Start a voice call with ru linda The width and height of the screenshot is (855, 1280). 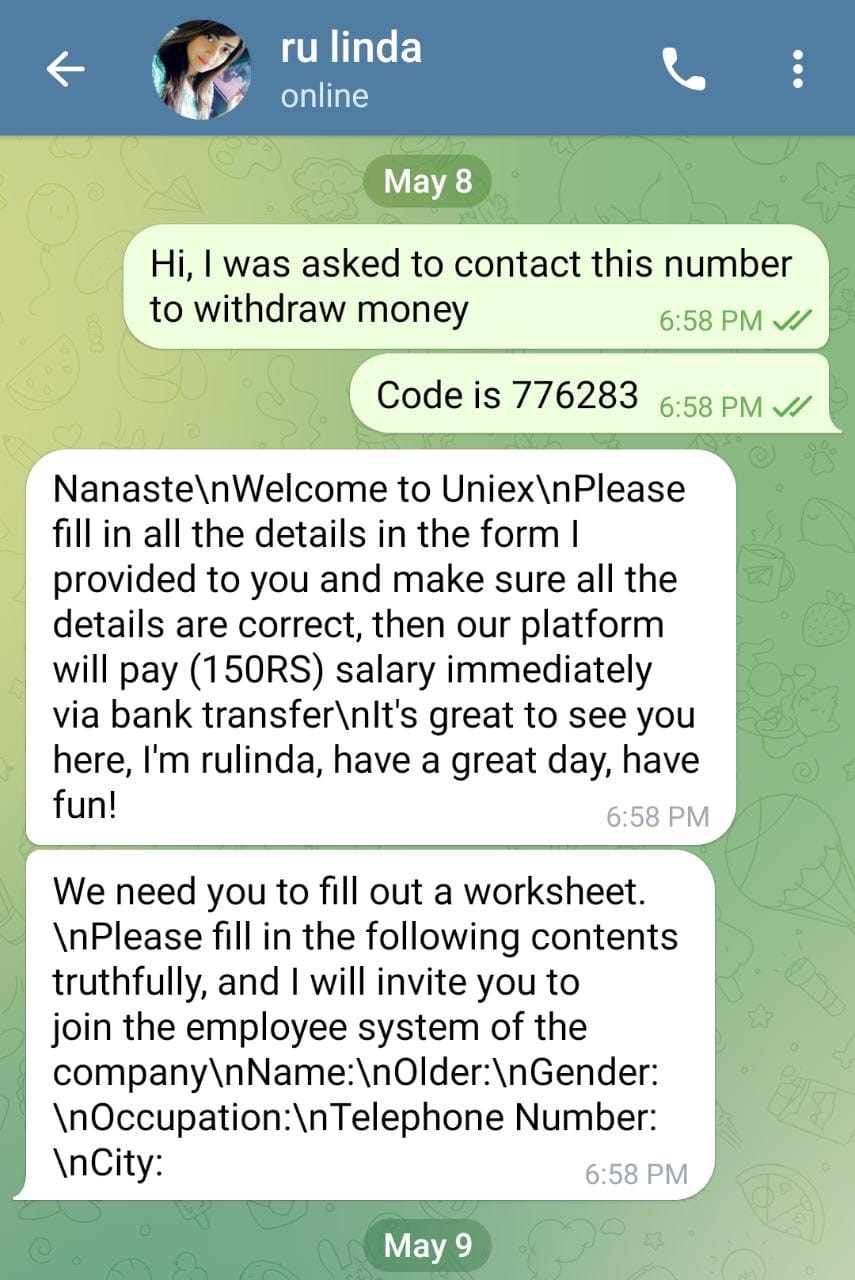(x=684, y=69)
